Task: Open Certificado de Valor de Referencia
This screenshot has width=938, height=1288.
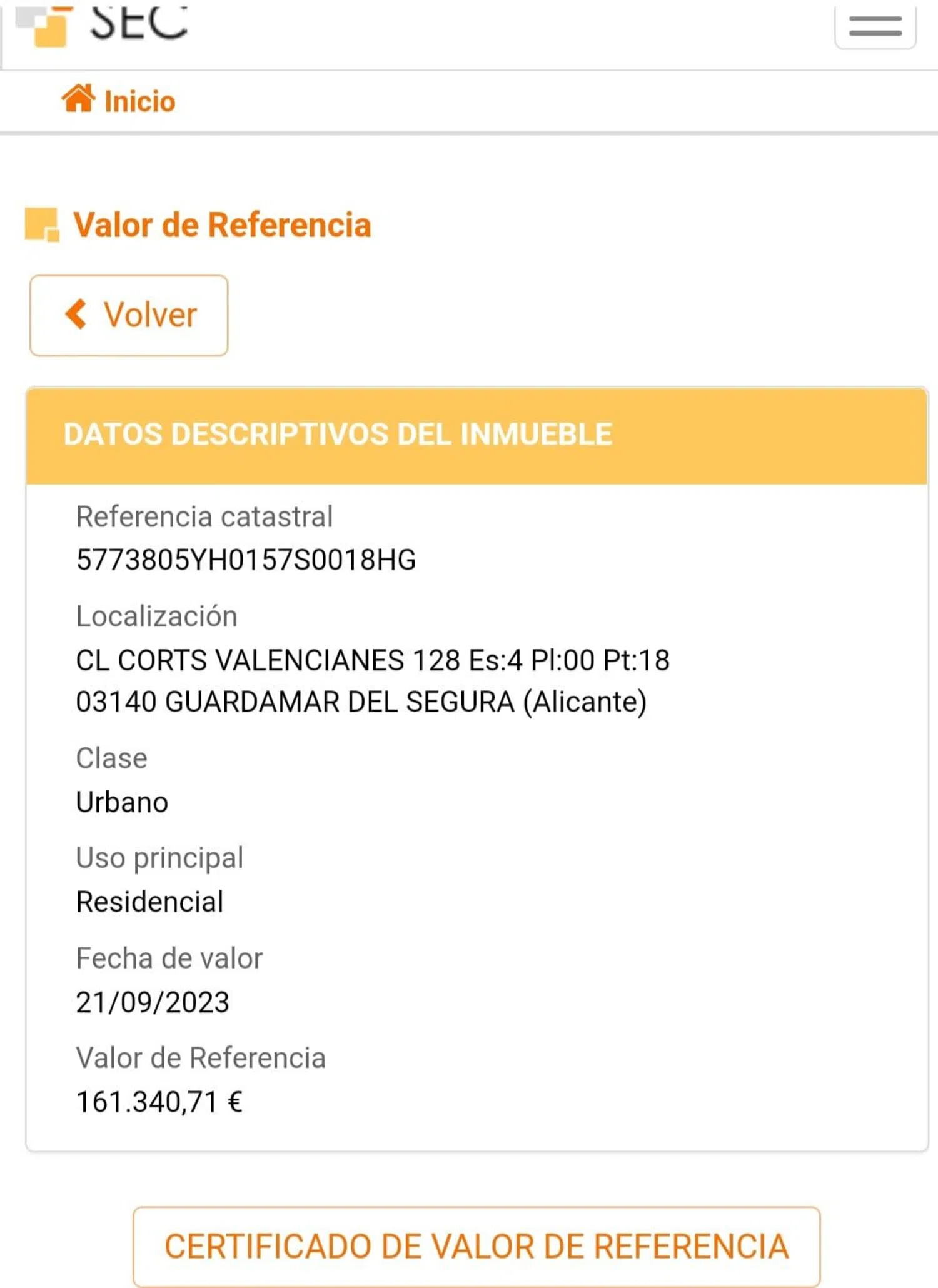Action: (477, 1246)
